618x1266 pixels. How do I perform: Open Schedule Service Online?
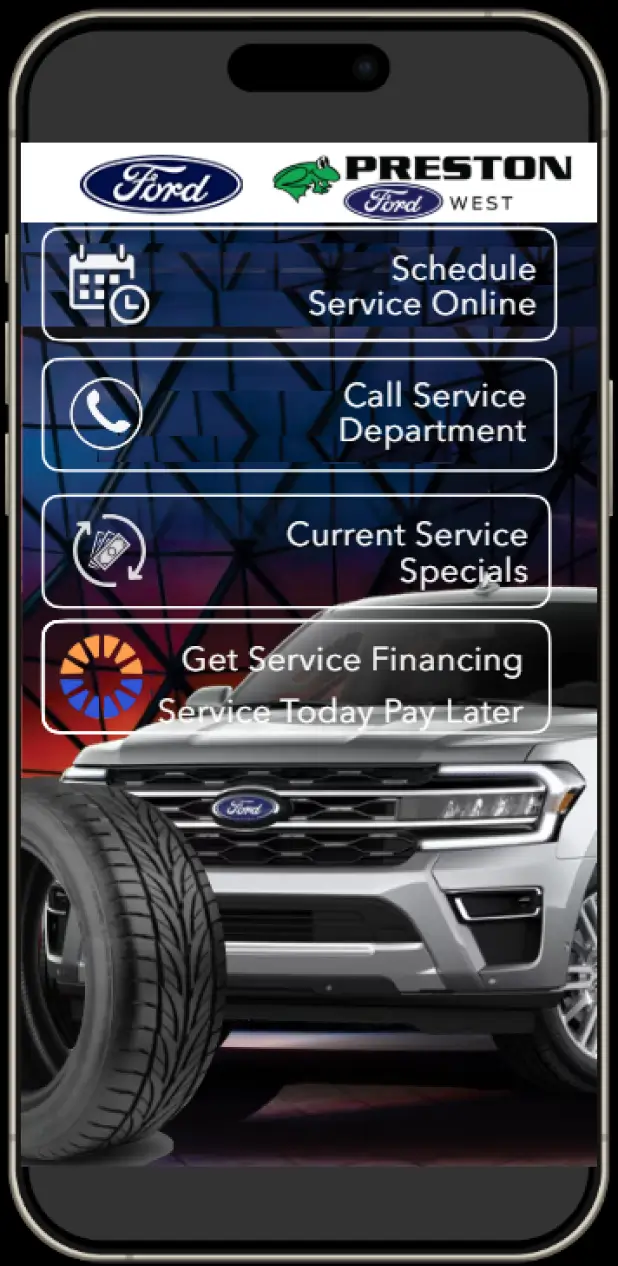click(298, 285)
